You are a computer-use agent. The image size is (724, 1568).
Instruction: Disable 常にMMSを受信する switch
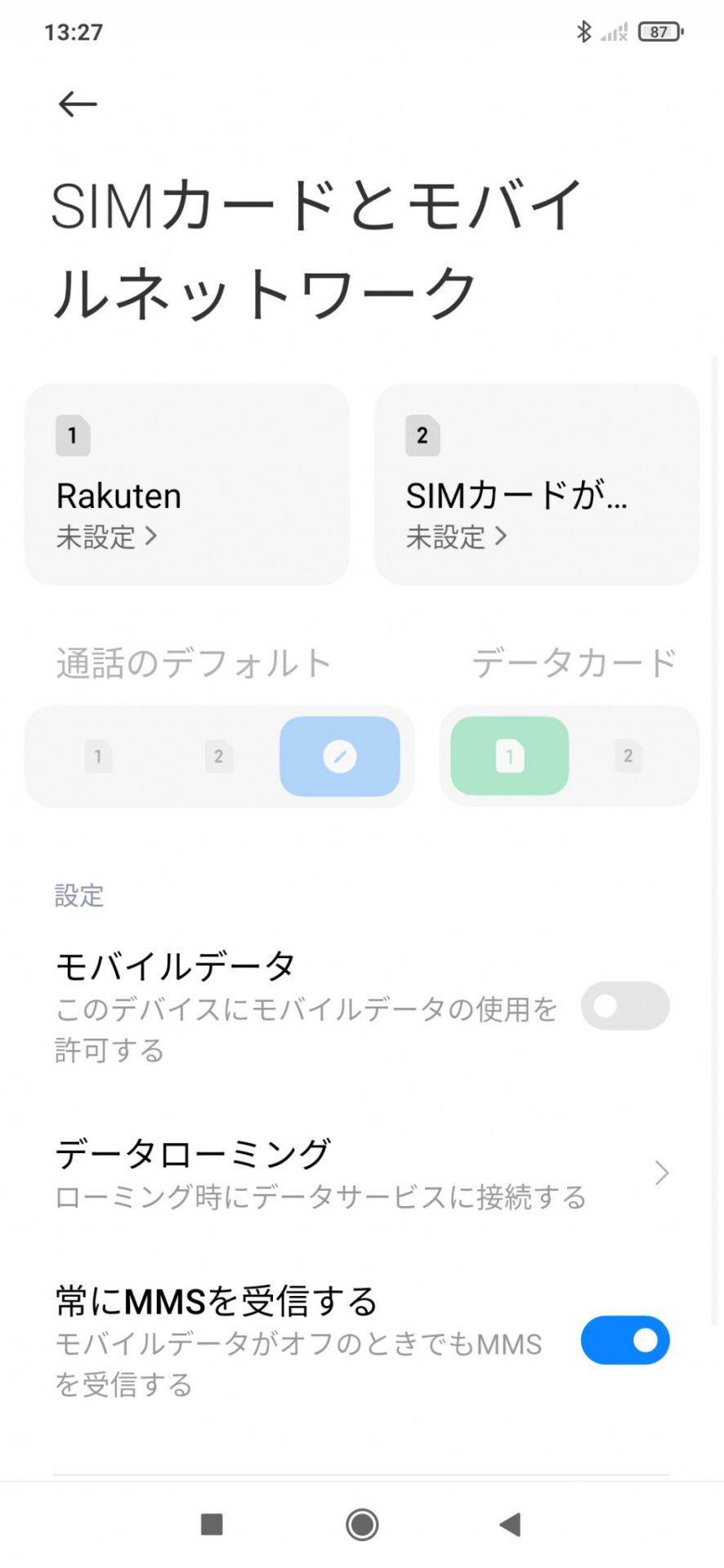click(x=625, y=1340)
